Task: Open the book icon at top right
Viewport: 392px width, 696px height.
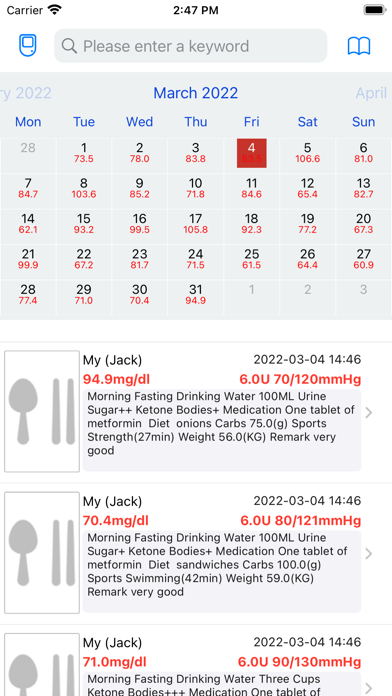Action: click(359, 46)
